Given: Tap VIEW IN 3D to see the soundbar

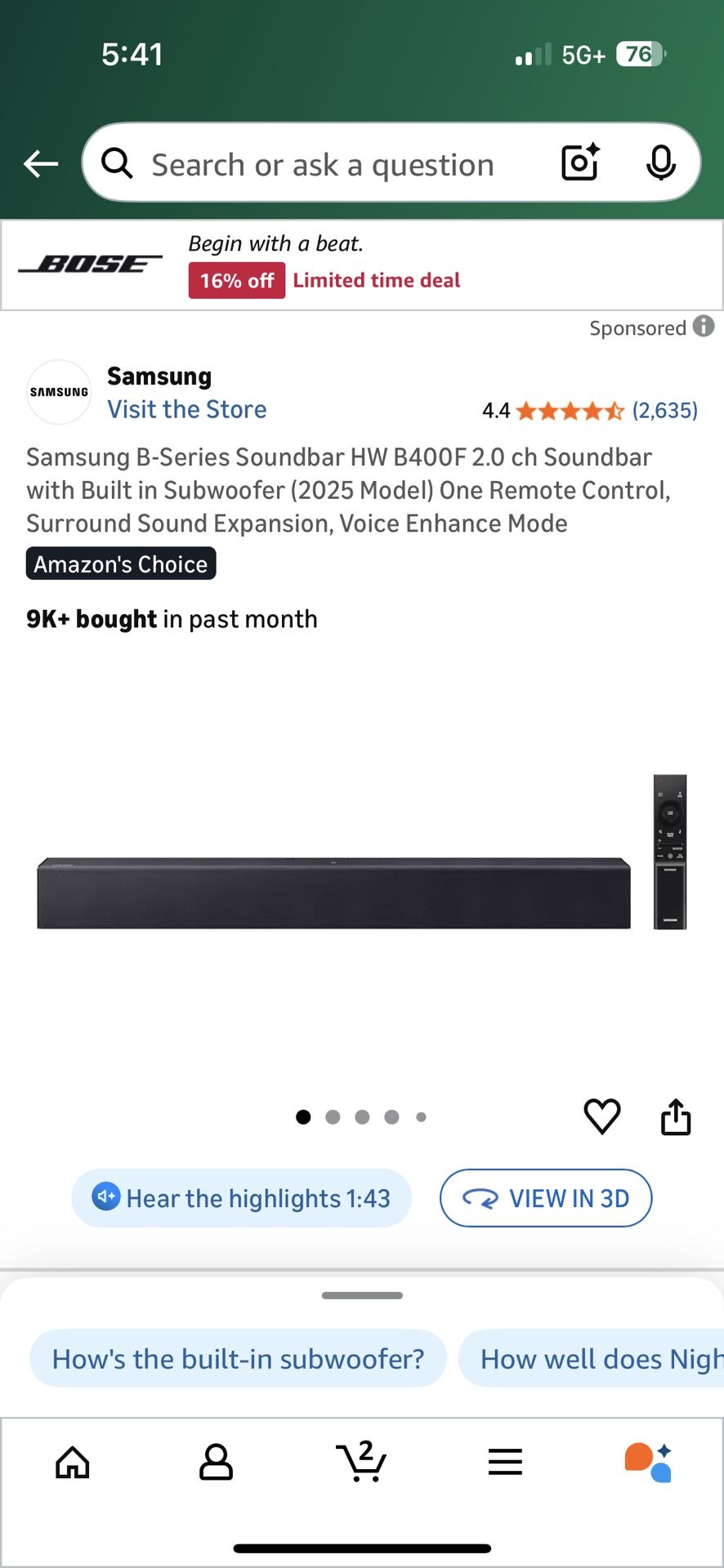Looking at the screenshot, I should point(545,1198).
